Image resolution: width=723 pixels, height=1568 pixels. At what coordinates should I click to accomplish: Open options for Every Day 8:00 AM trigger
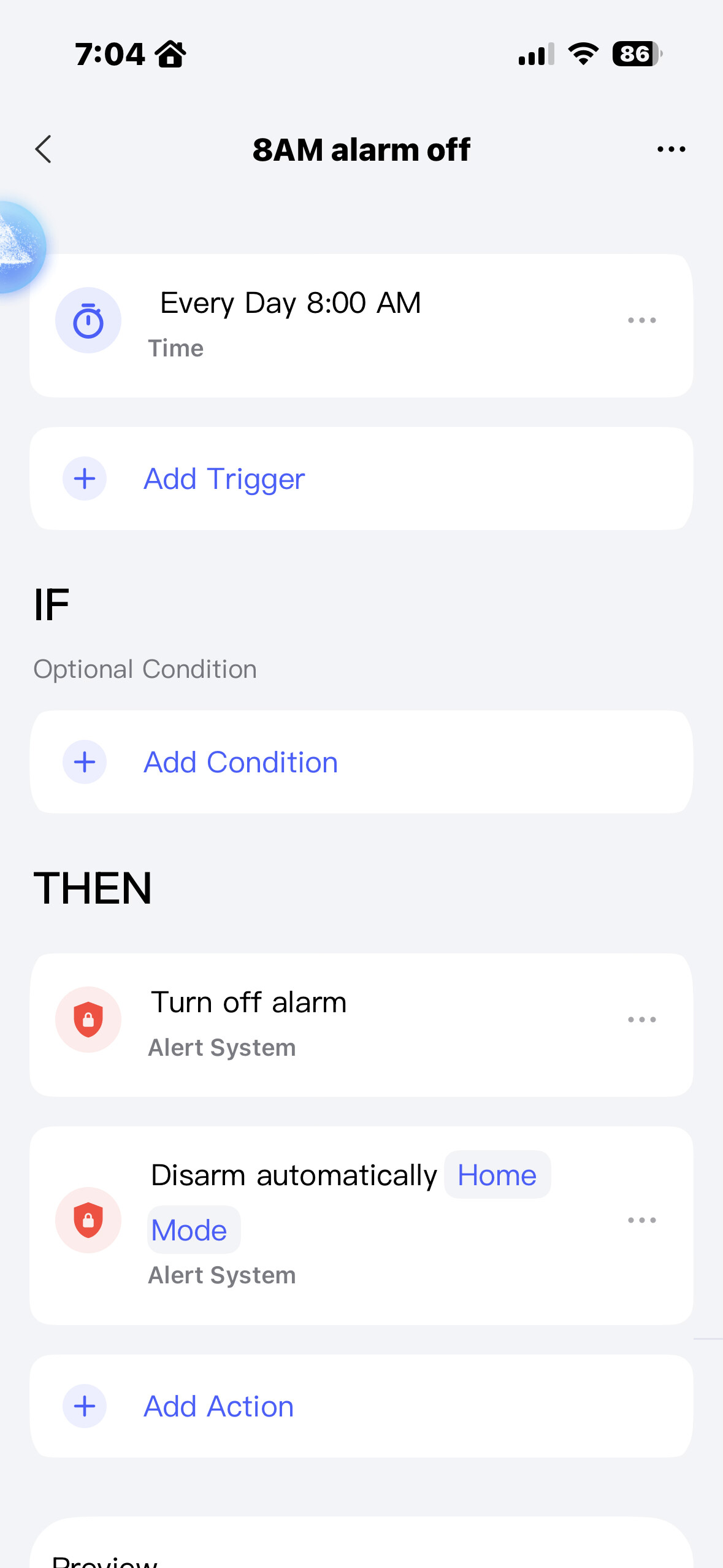(x=641, y=320)
